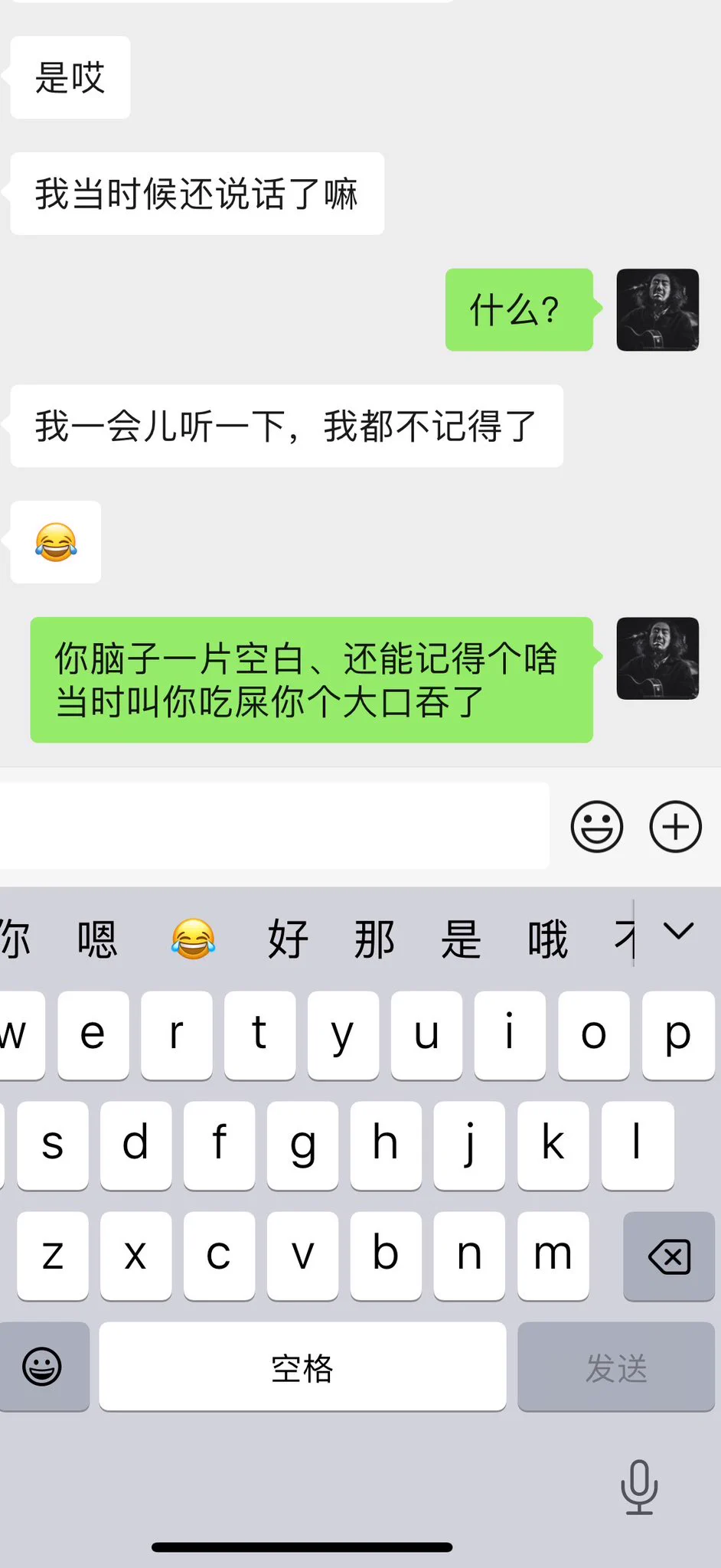The height and width of the screenshot is (1568, 721).
Task: Switch to the emoji keyboard
Action: (x=42, y=1367)
